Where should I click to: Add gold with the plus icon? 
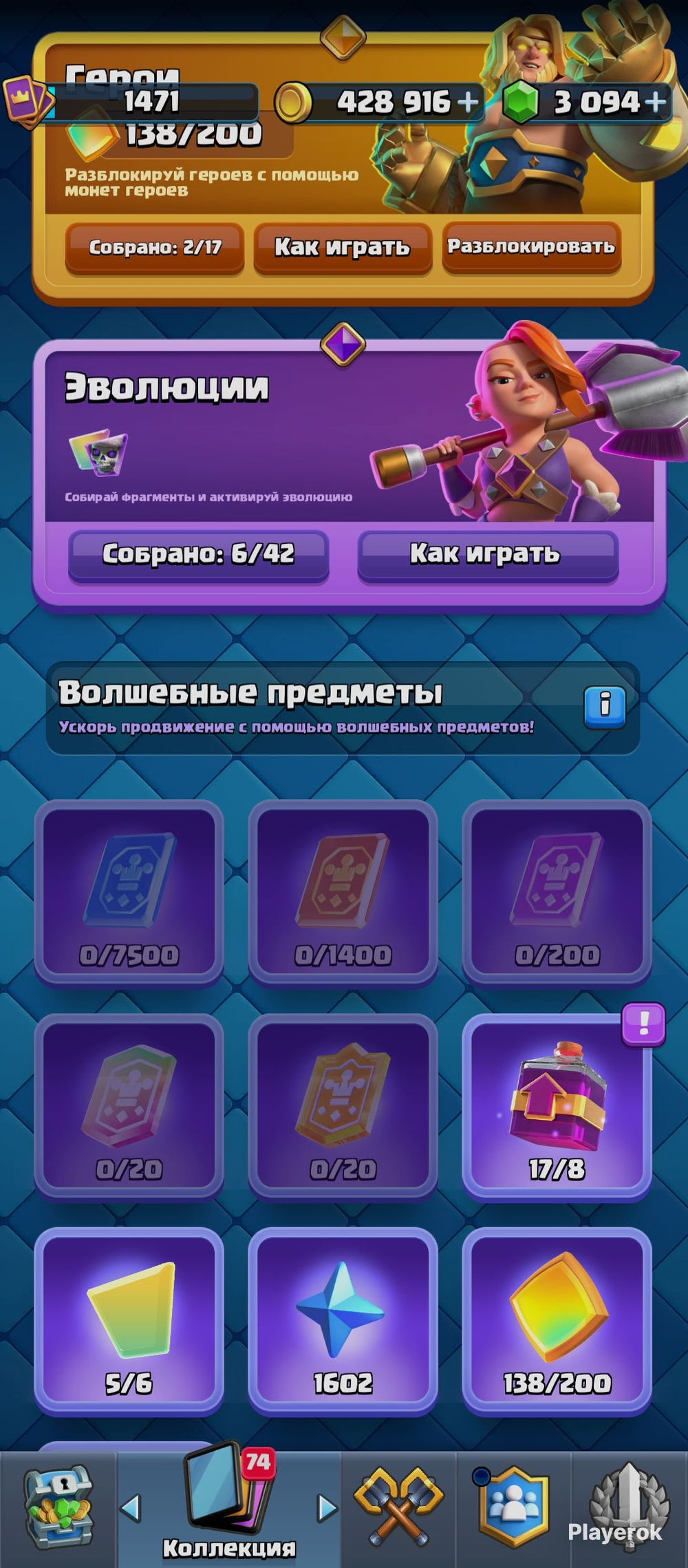point(469,103)
